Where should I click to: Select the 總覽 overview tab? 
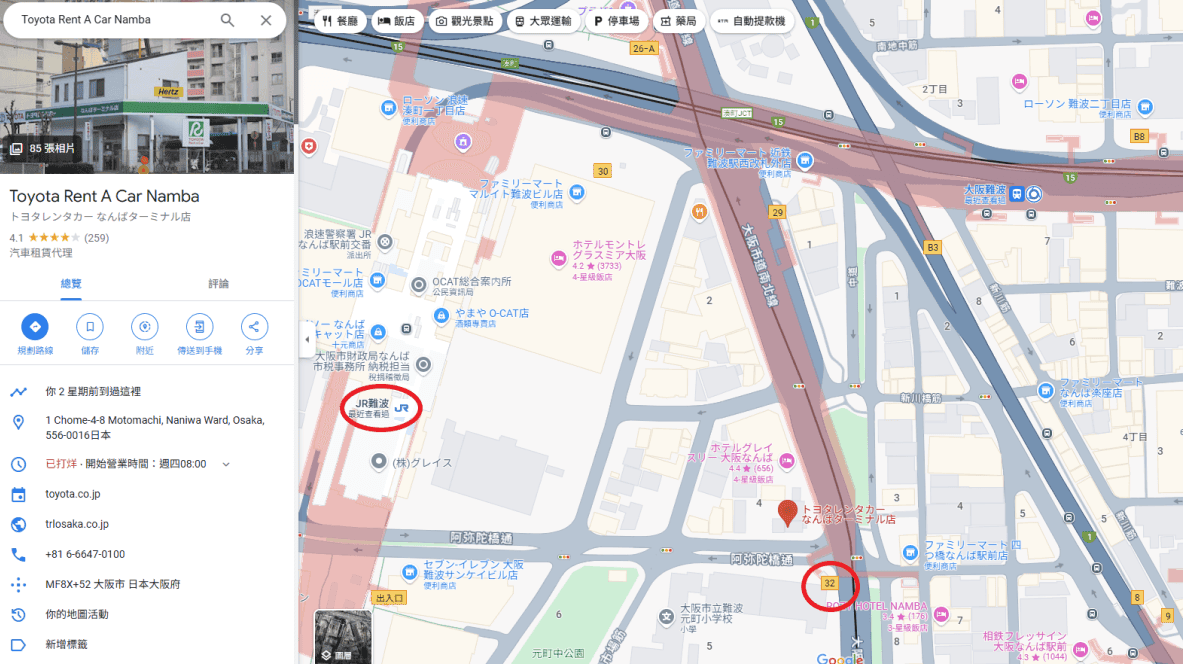tap(70, 284)
